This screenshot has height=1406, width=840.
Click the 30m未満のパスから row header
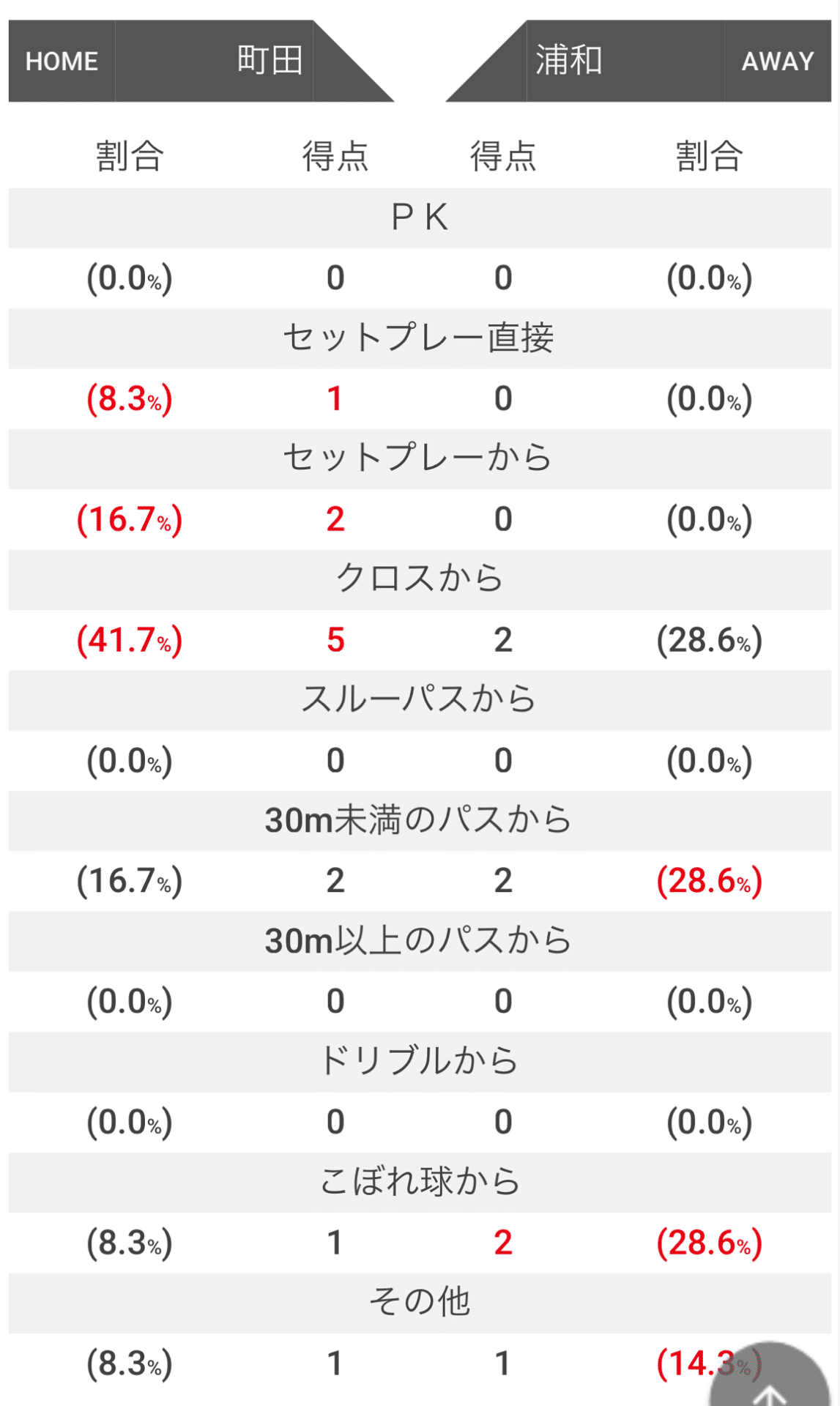[420, 821]
